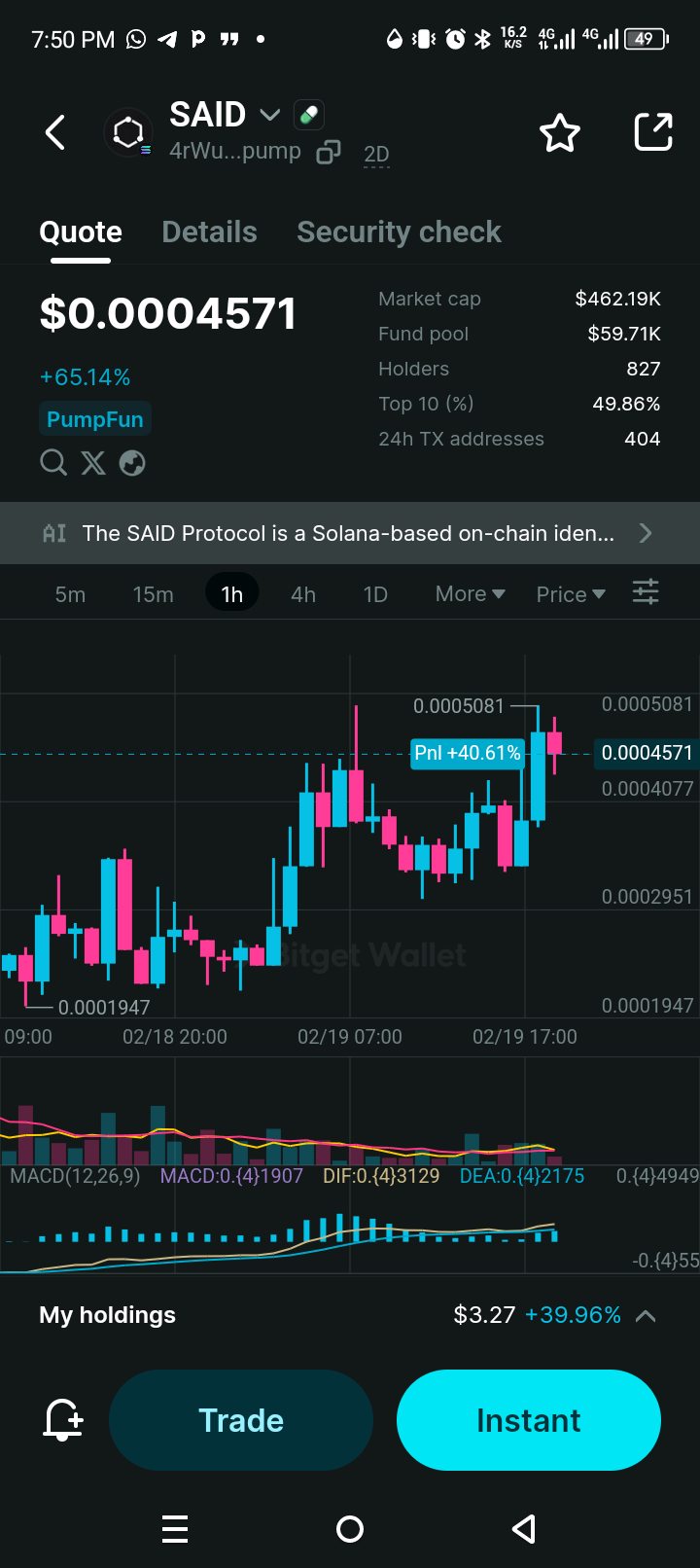Open the token's X profile

[93, 462]
